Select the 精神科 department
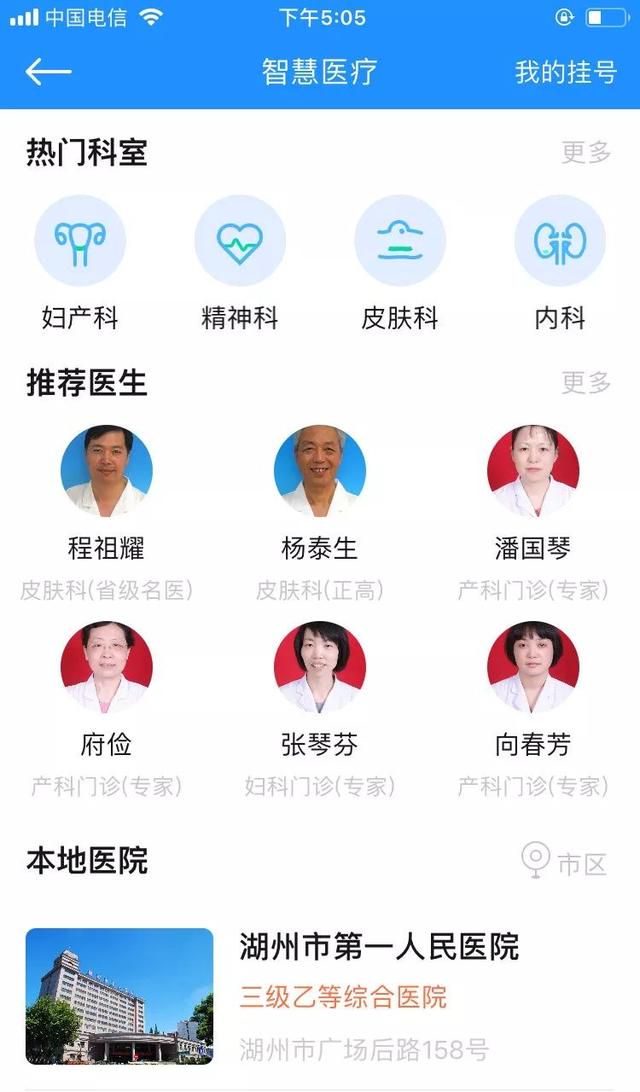640x1092 pixels. pyautogui.click(x=240, y=263)
